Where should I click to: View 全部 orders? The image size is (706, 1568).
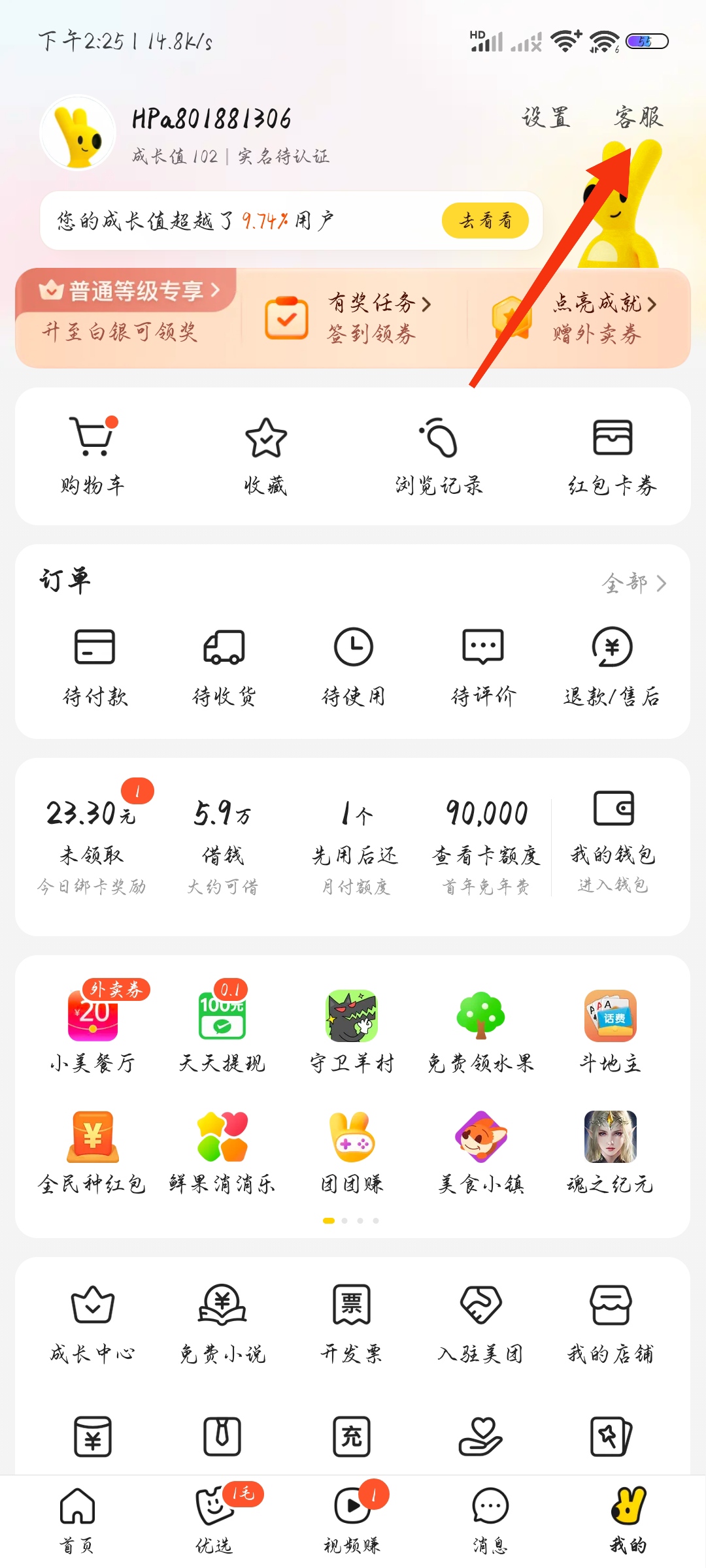coord(633,583)
